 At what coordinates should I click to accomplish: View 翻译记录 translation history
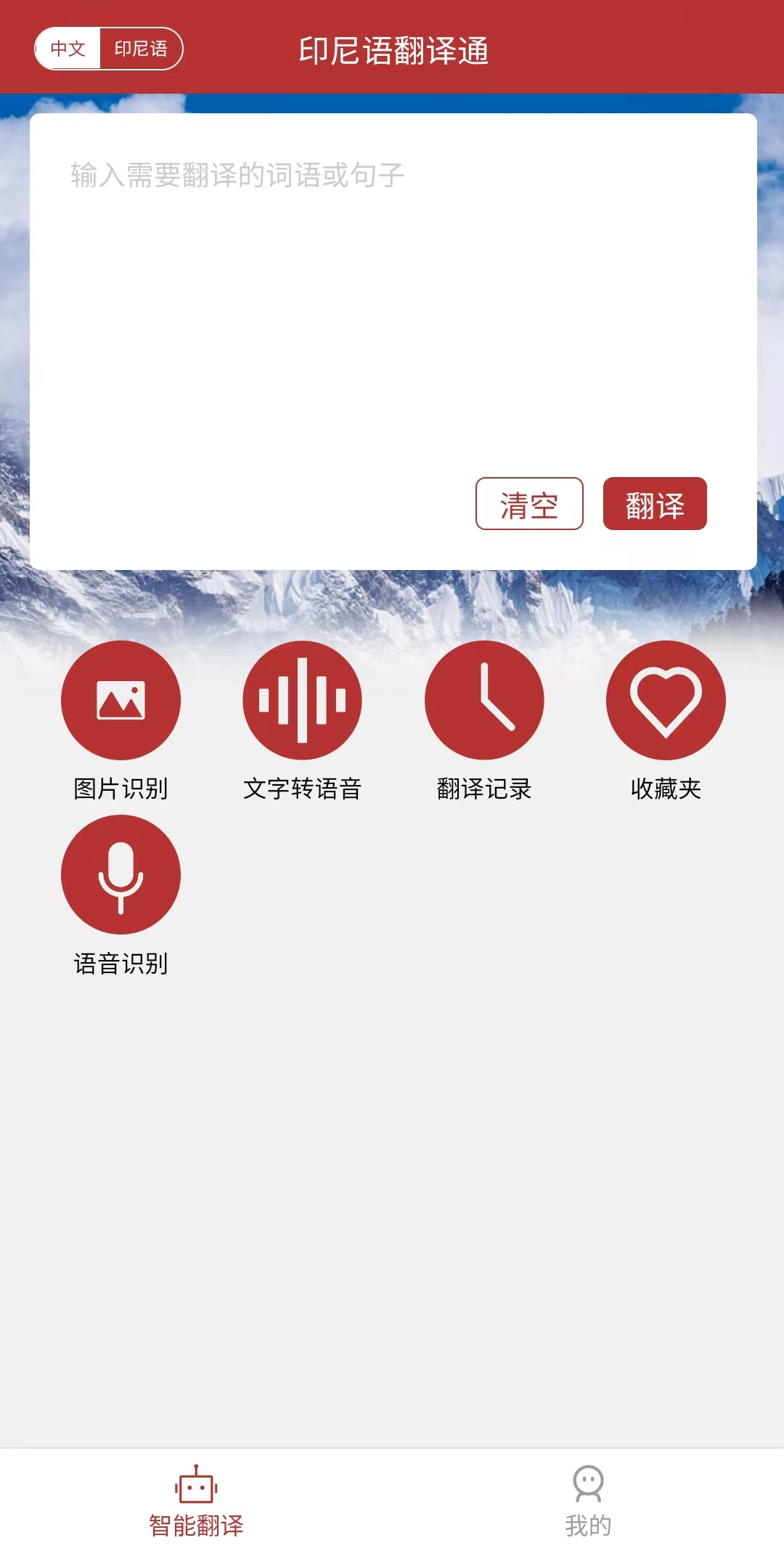(x=484, y=700)
